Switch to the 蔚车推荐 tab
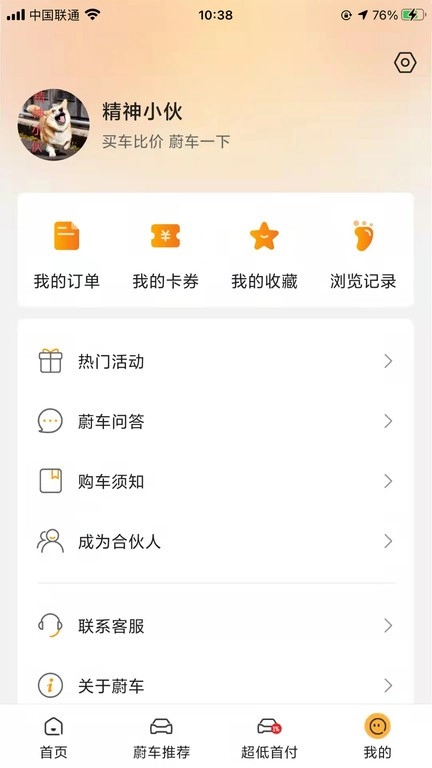This screenshot has width=432, height=768. click(x=161, y=737)
